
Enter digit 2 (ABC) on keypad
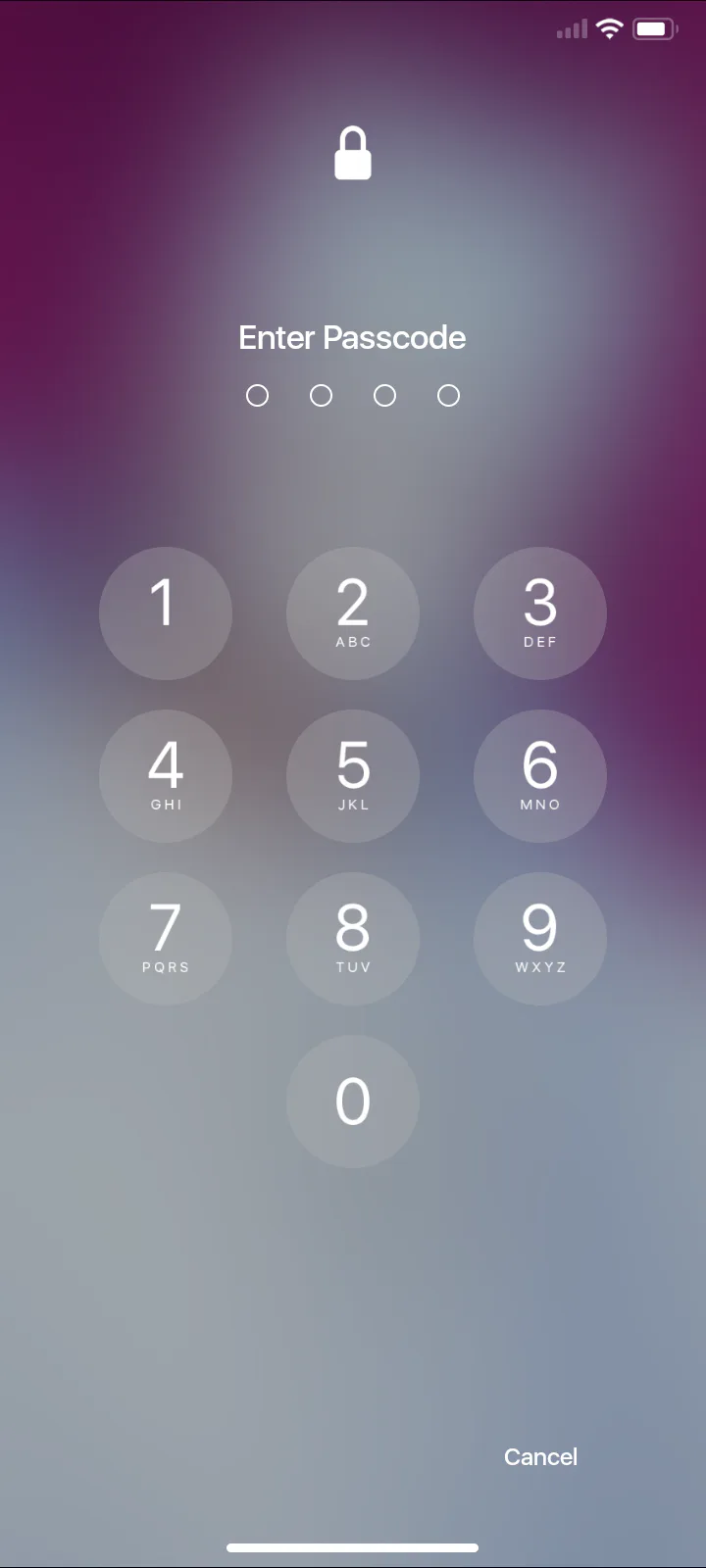pyautogui.click(x=353, y=613)
